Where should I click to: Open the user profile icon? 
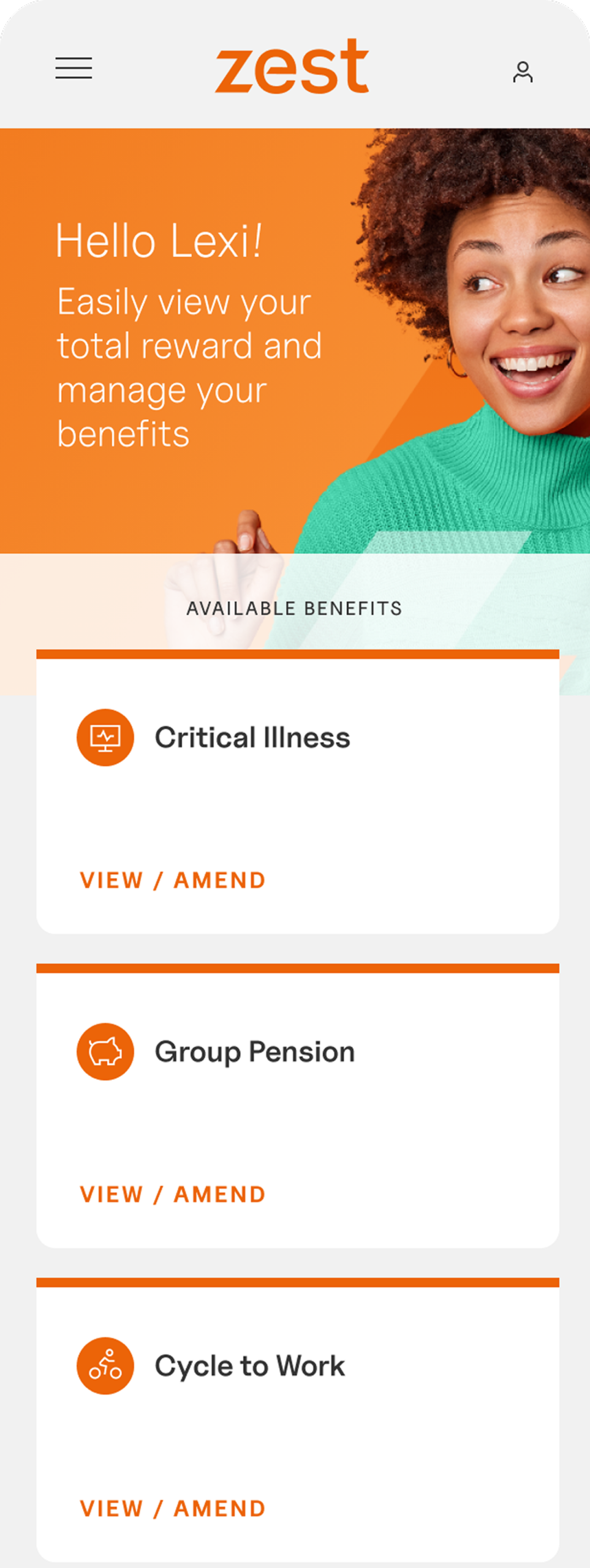[x=523, y=72]
